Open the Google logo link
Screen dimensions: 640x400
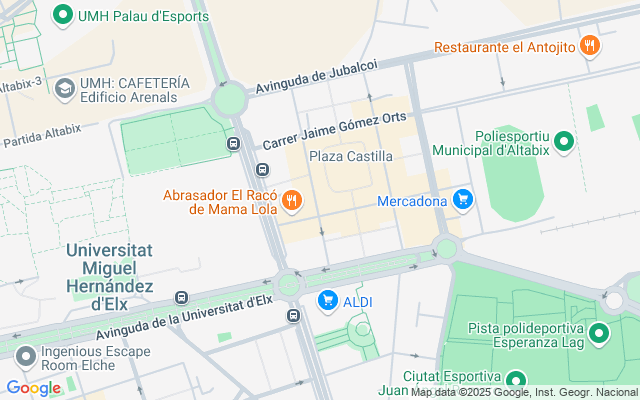point(34,388)
